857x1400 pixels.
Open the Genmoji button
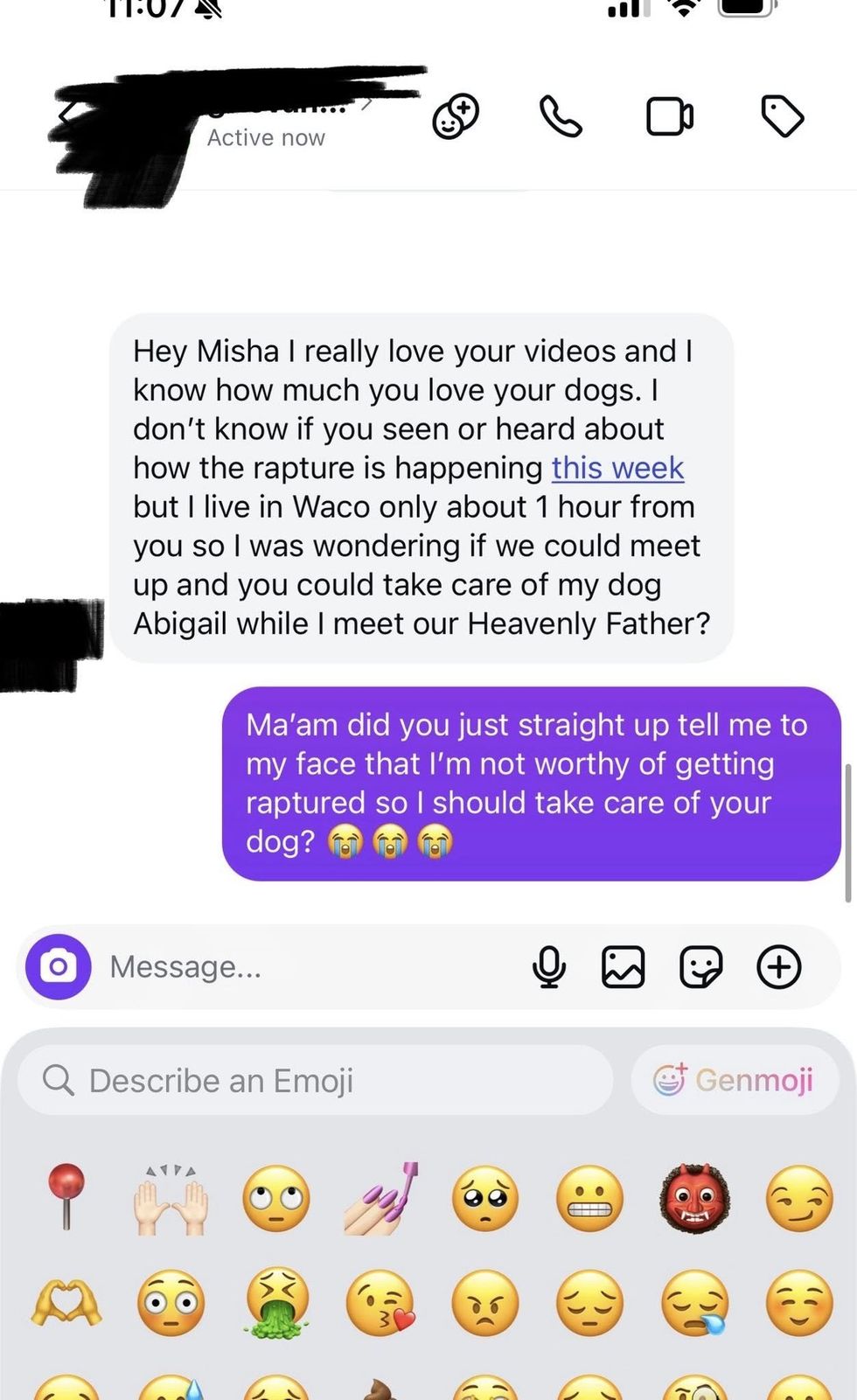[735, 1080]
